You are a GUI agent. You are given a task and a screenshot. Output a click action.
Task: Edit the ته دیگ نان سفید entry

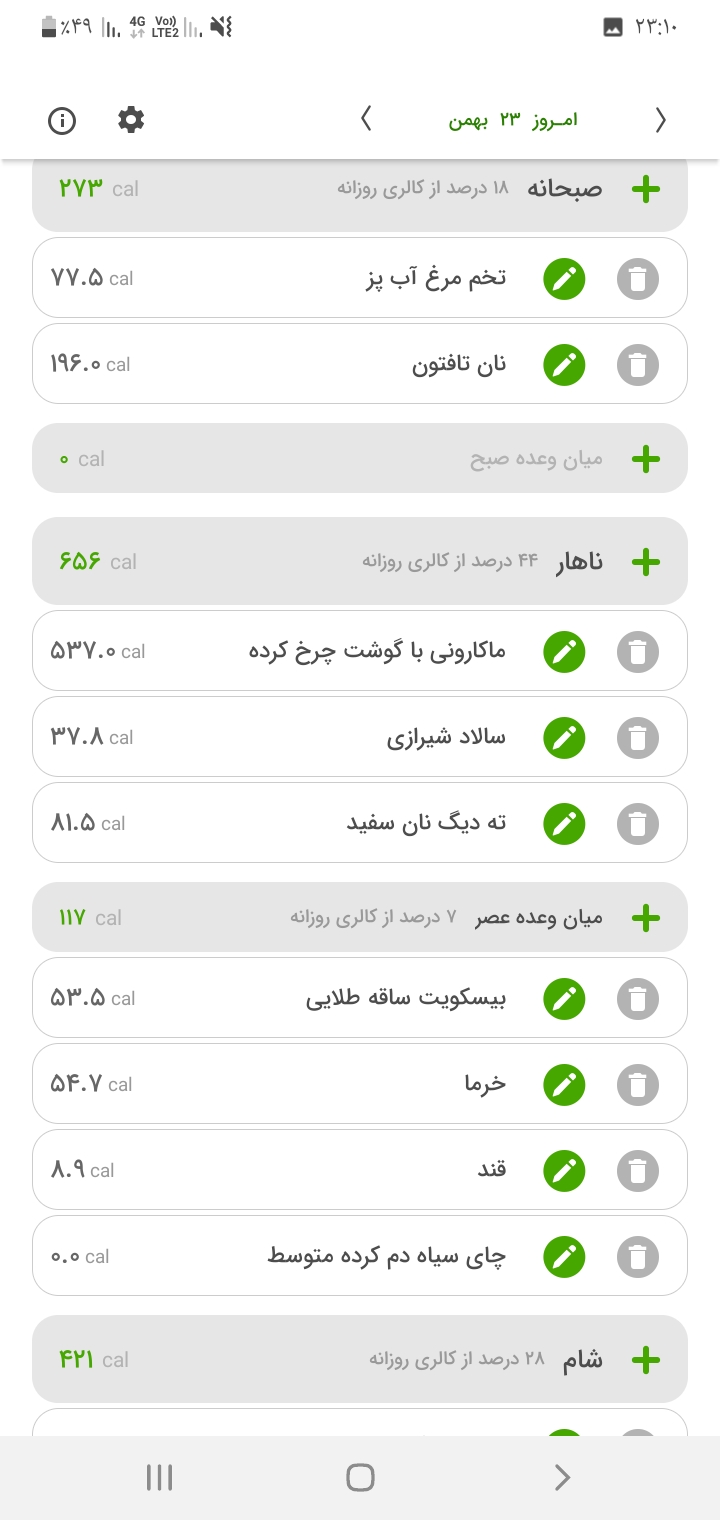click(564, 824)
